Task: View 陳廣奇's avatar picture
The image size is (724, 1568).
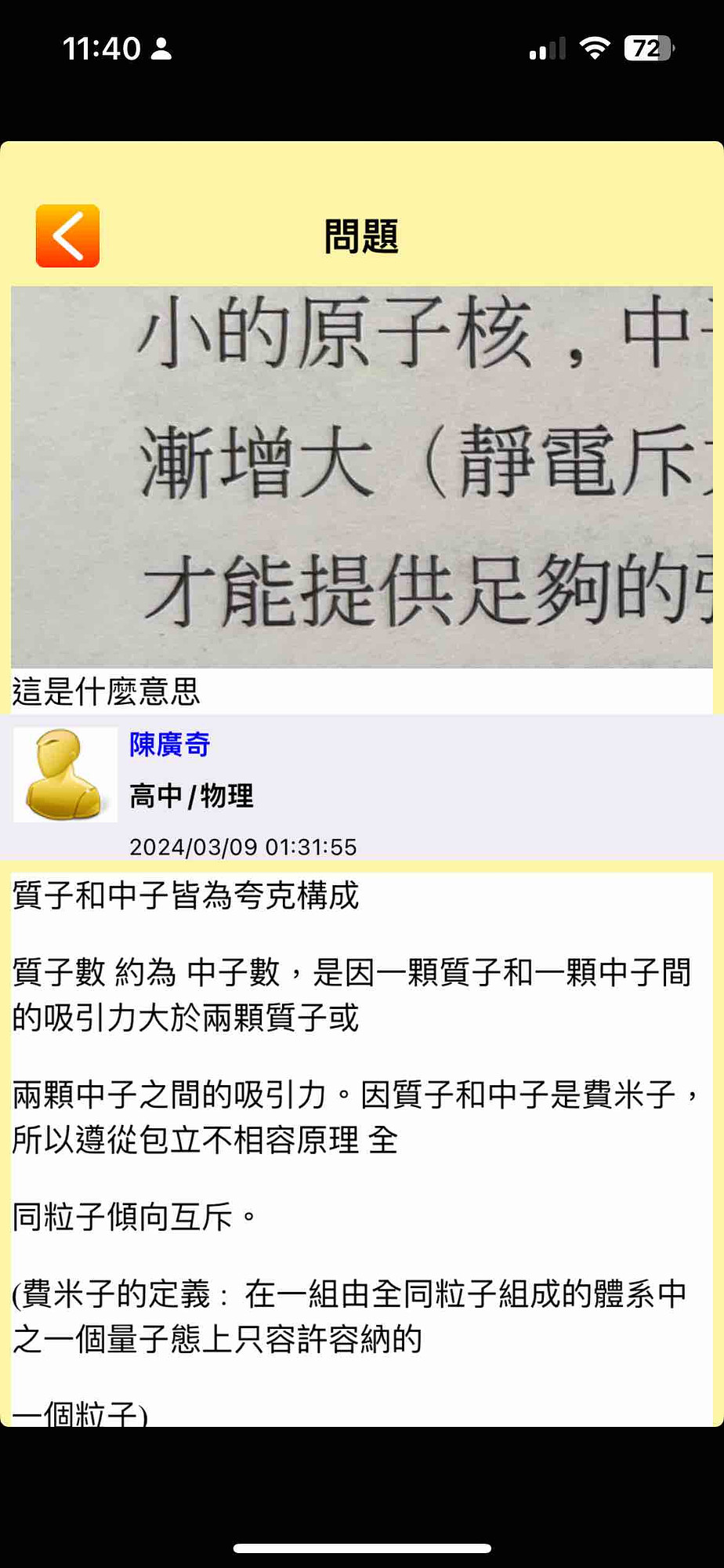Action: [x=65, y=775]
